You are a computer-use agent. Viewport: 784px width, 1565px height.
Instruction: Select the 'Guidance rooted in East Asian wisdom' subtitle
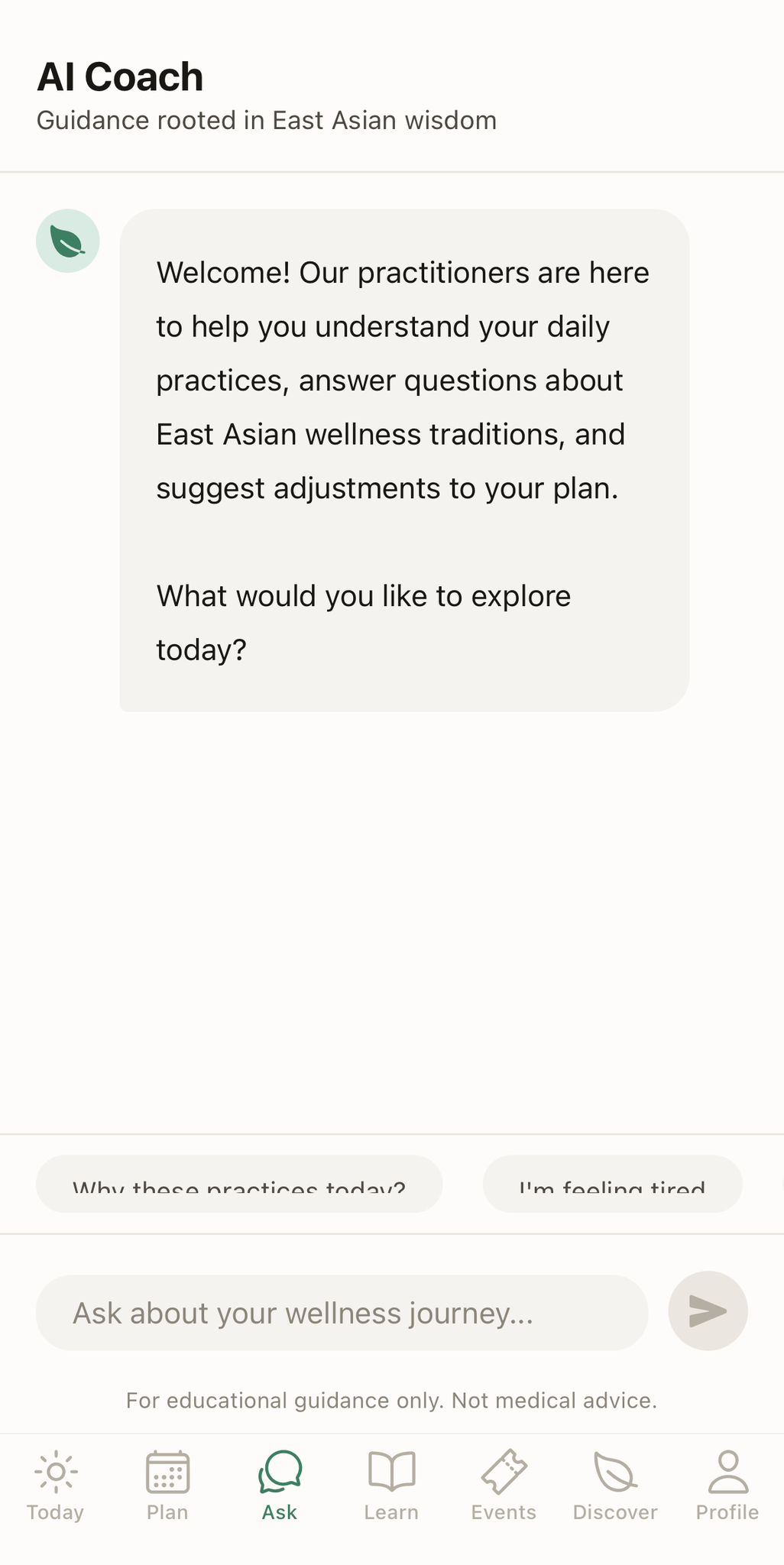click(267, 120)
